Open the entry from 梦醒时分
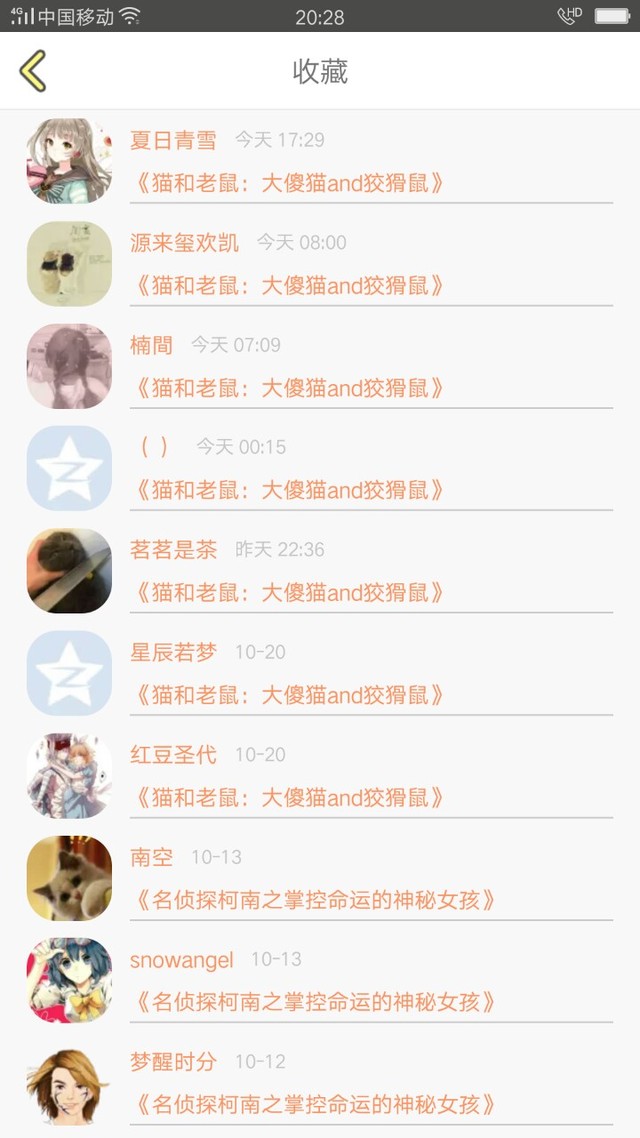The image size is (640, 1138). coord(320,1083)
